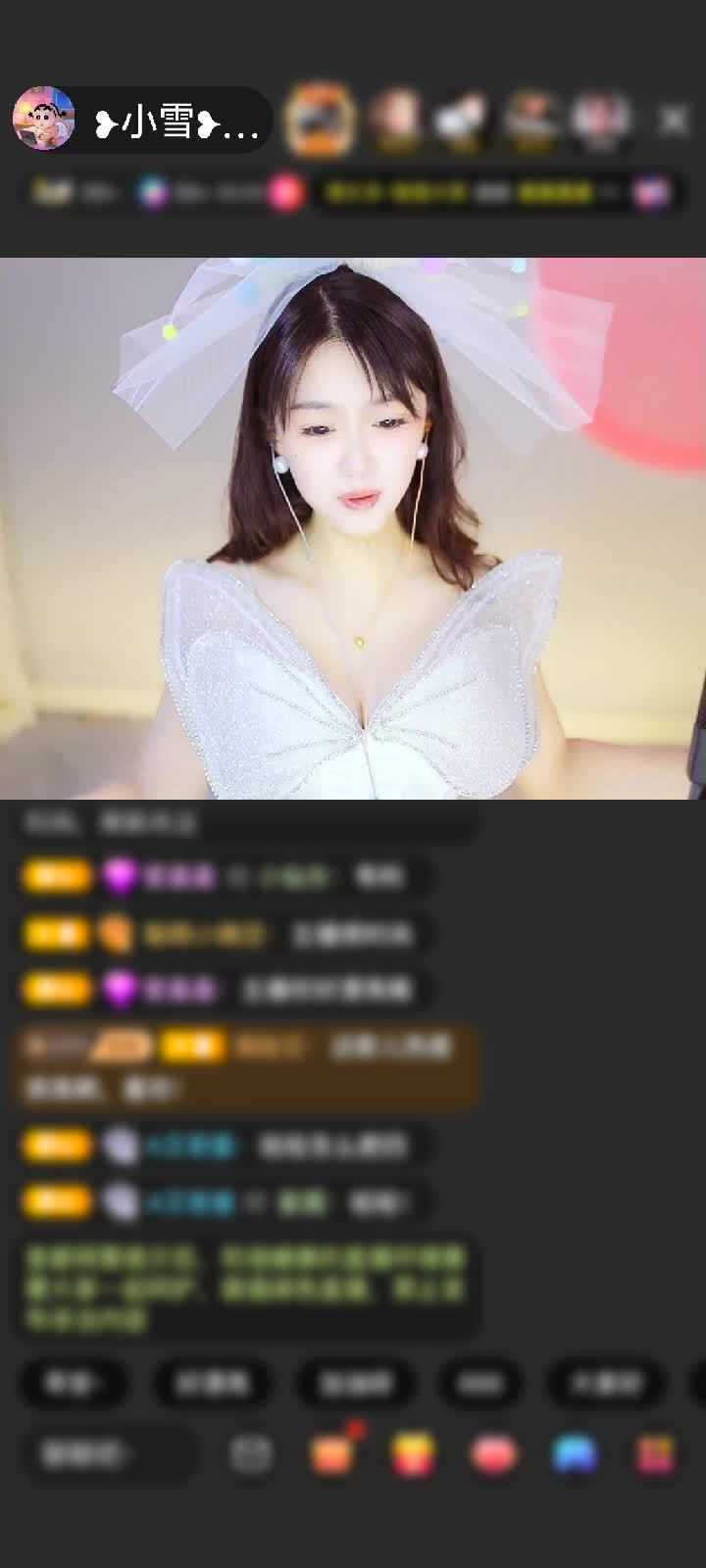Open the blue game controller icon
Image resolution: width=706 pixels, height=1568 pixels.
575,1454
